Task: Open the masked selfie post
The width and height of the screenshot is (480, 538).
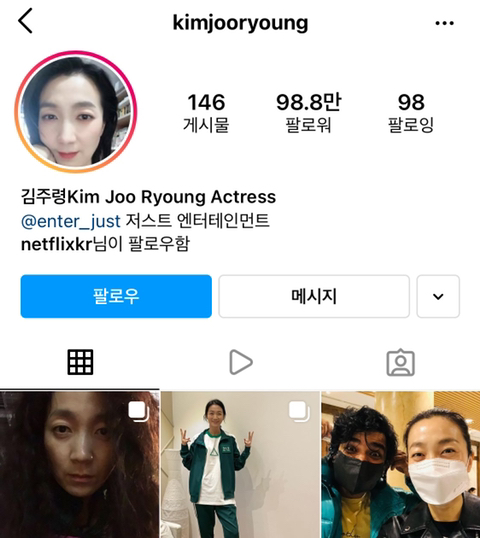Action: [x=401, y=465]
